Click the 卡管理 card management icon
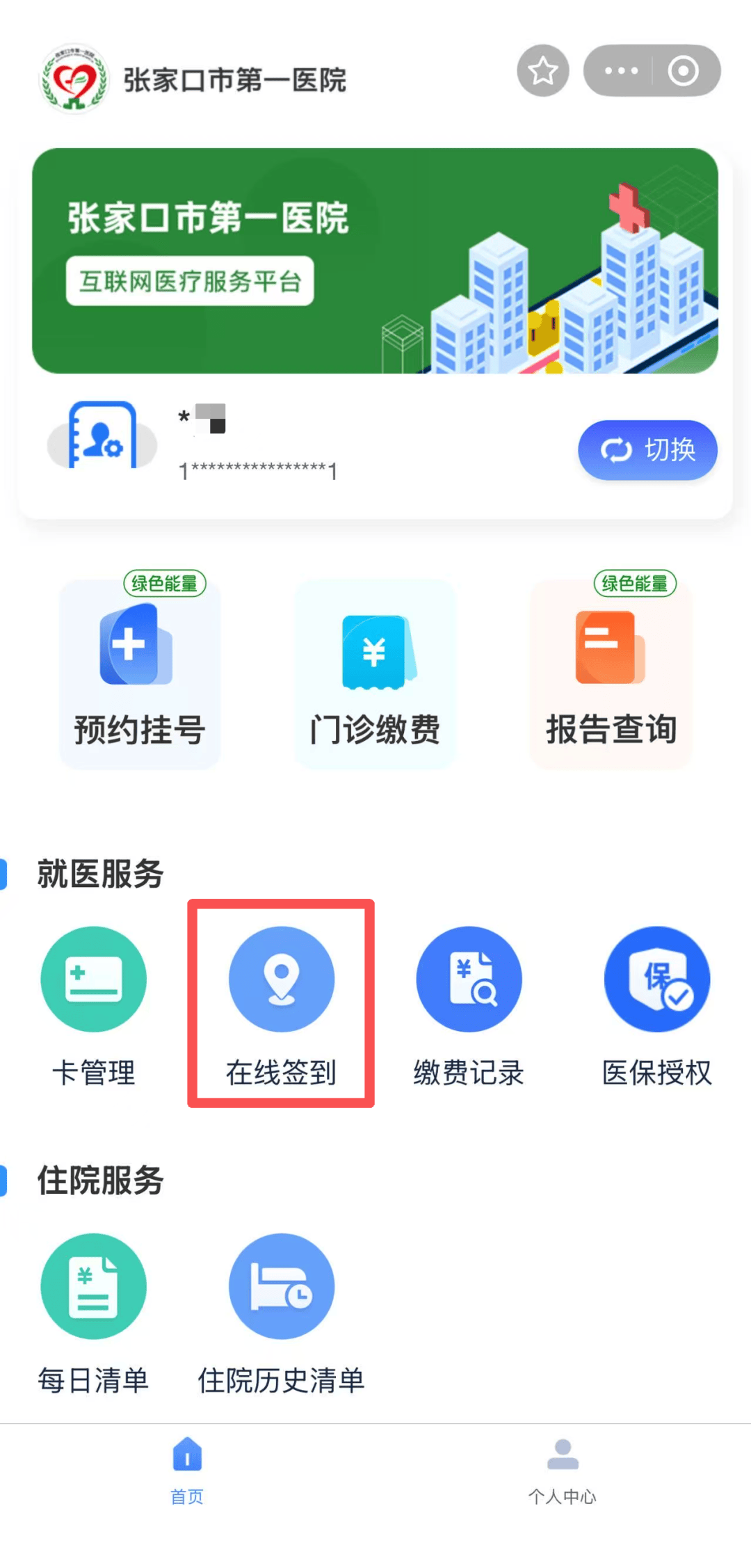 tap(94, 979)
